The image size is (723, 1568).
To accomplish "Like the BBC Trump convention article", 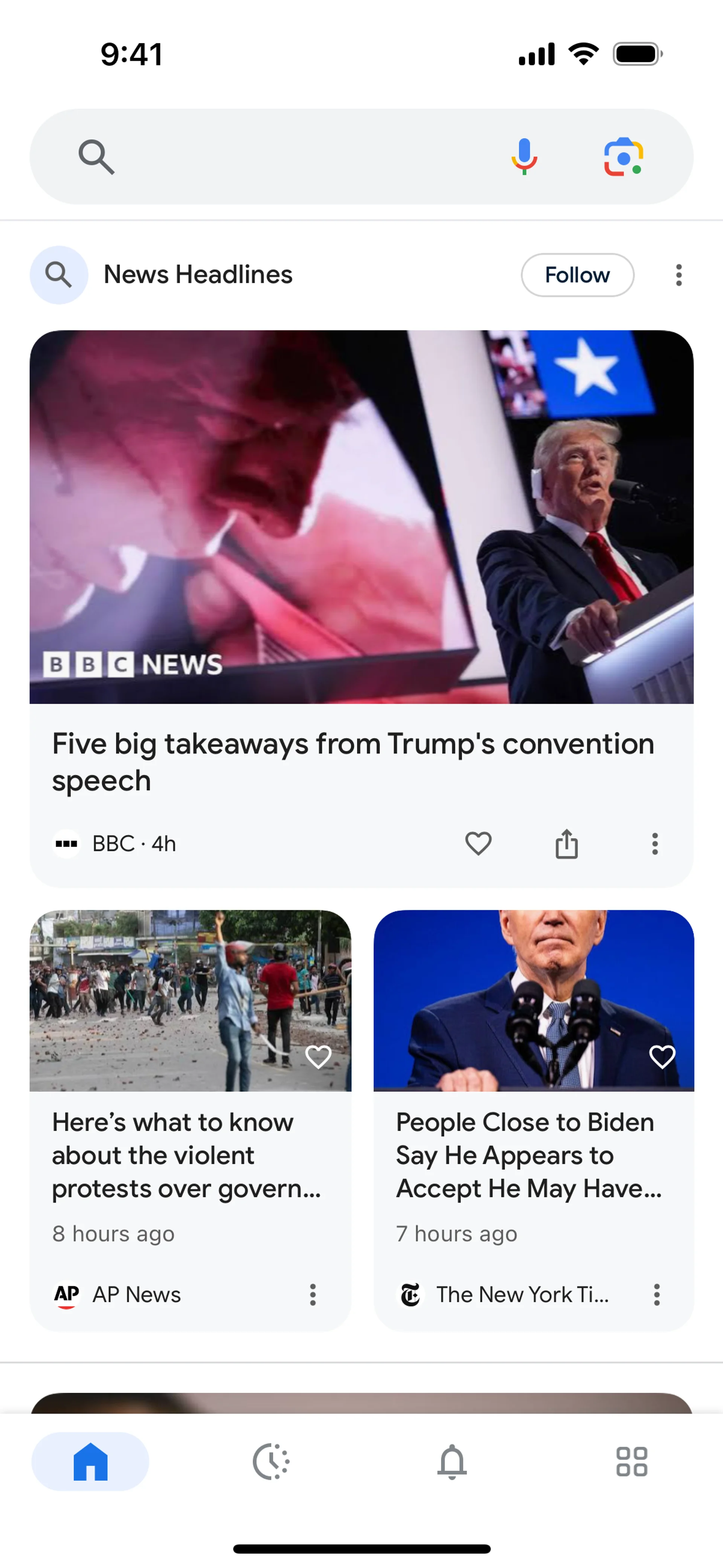I will pos(478,844).
